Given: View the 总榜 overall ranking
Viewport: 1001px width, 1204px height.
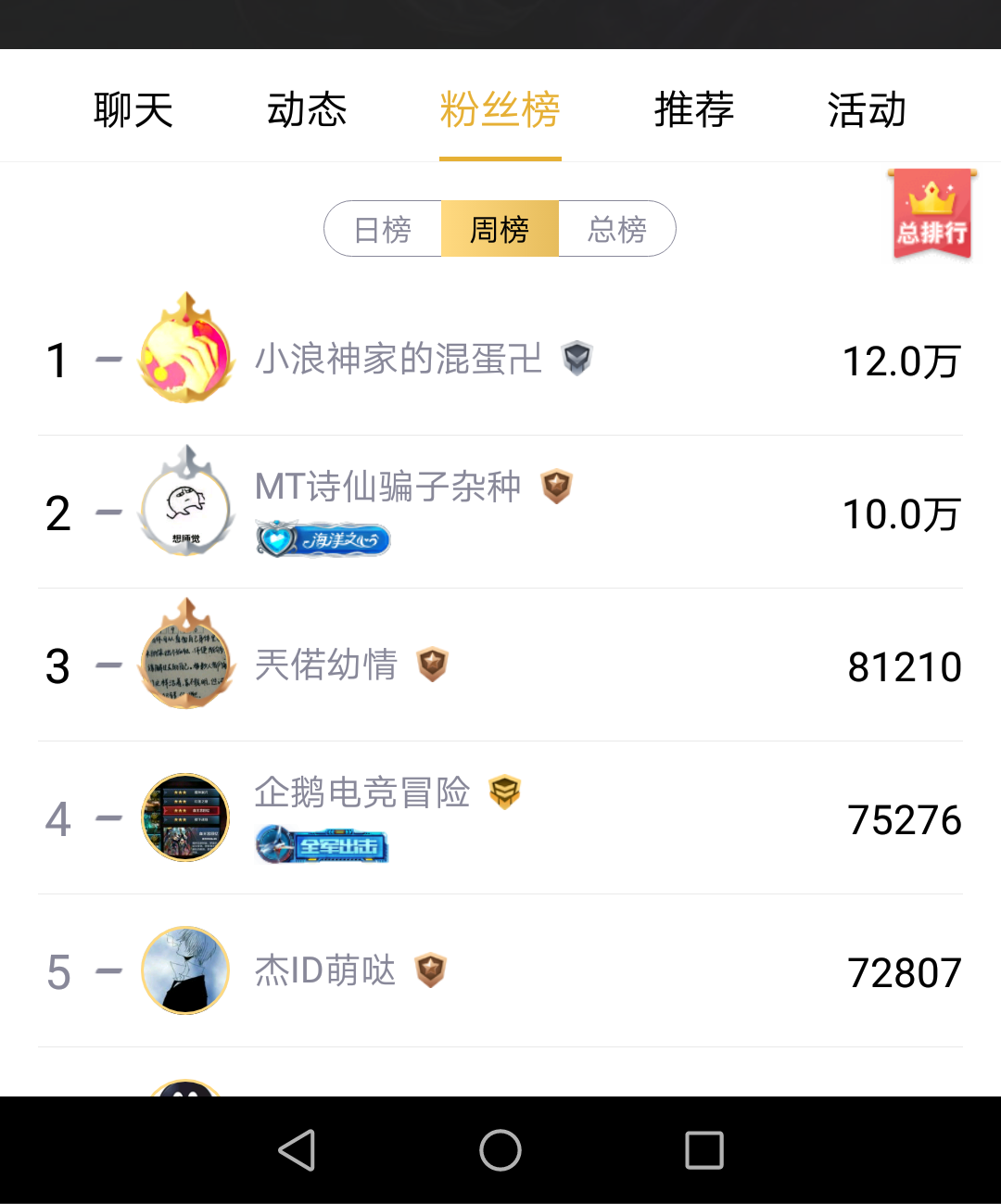Looking at the screenshot, I should tap(616, 229).
